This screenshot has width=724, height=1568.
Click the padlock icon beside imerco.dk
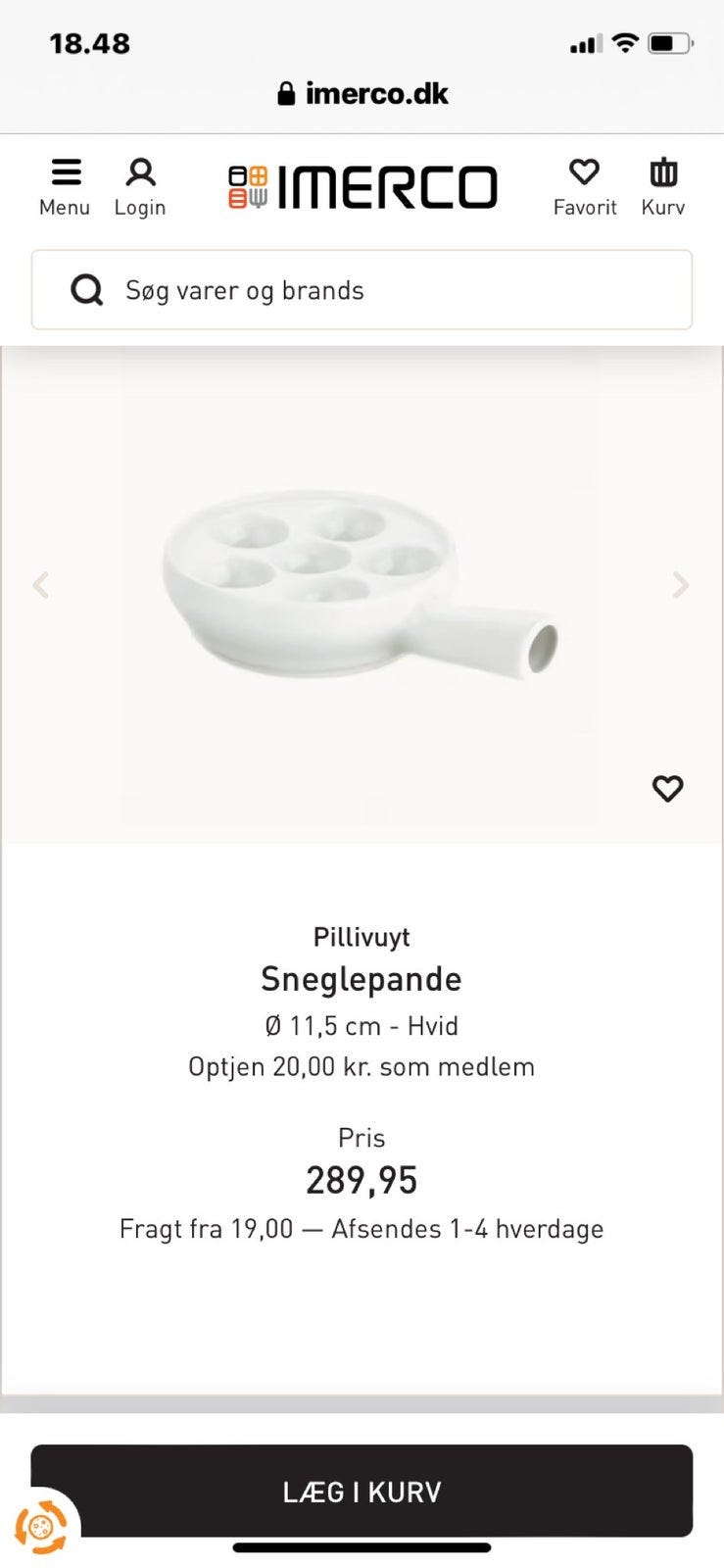pyautogui.click(x=285, y=93)
